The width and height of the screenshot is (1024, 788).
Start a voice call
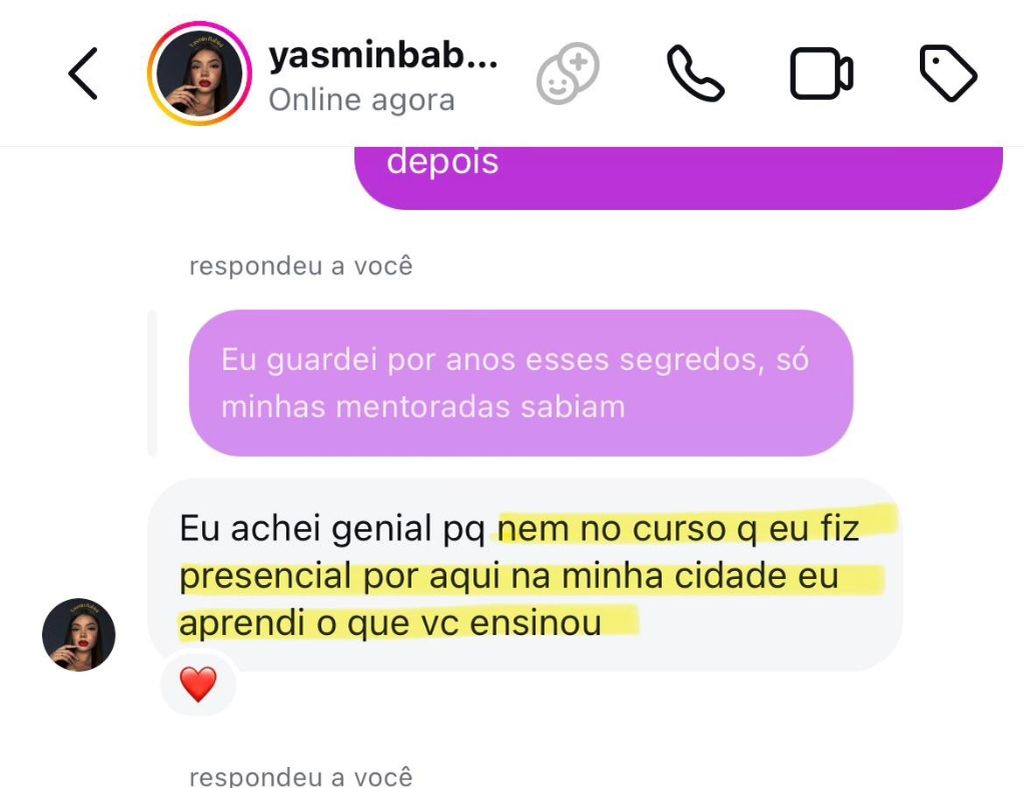point(694,74)
